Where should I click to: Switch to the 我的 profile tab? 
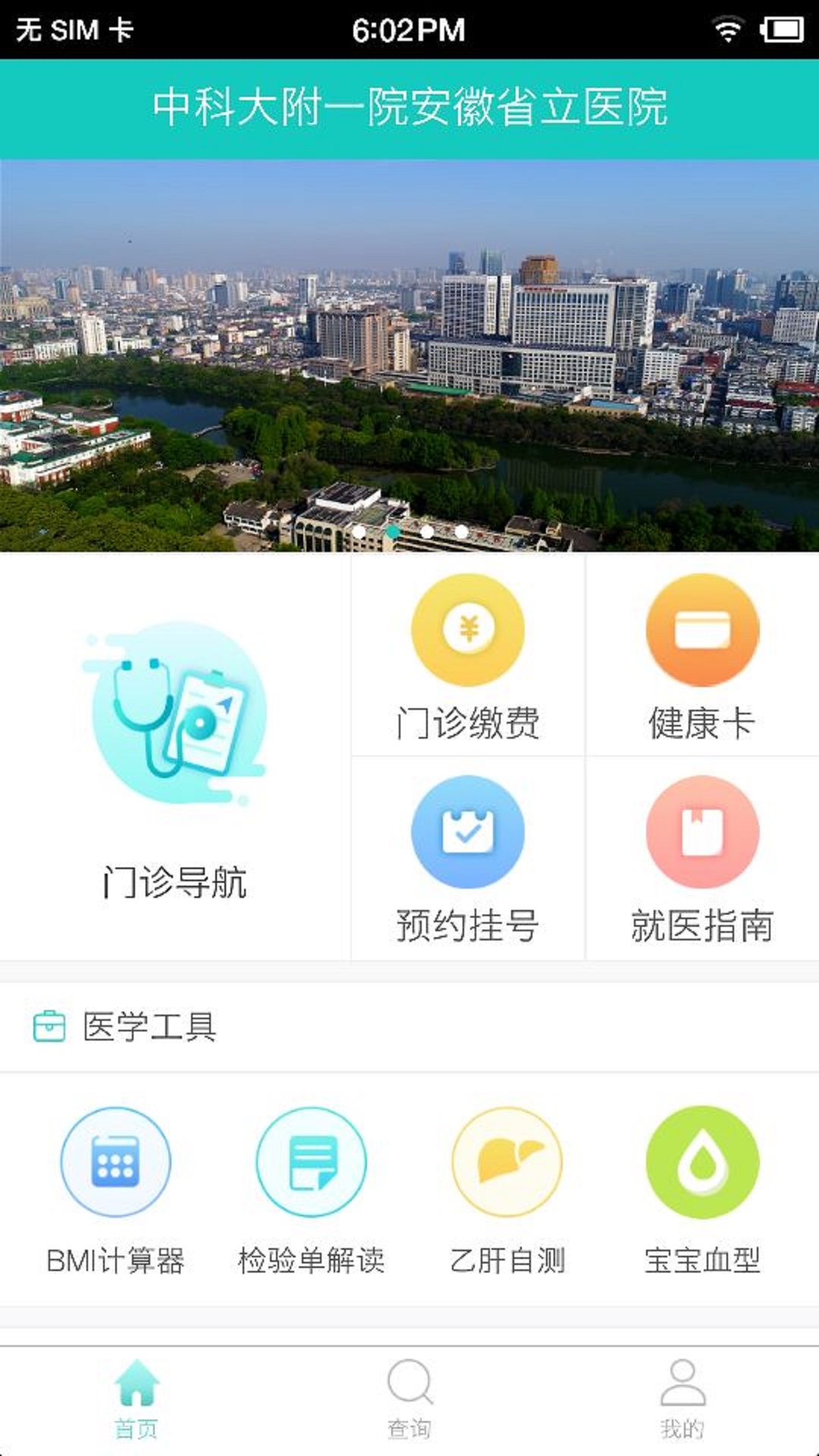[682, 1400]
